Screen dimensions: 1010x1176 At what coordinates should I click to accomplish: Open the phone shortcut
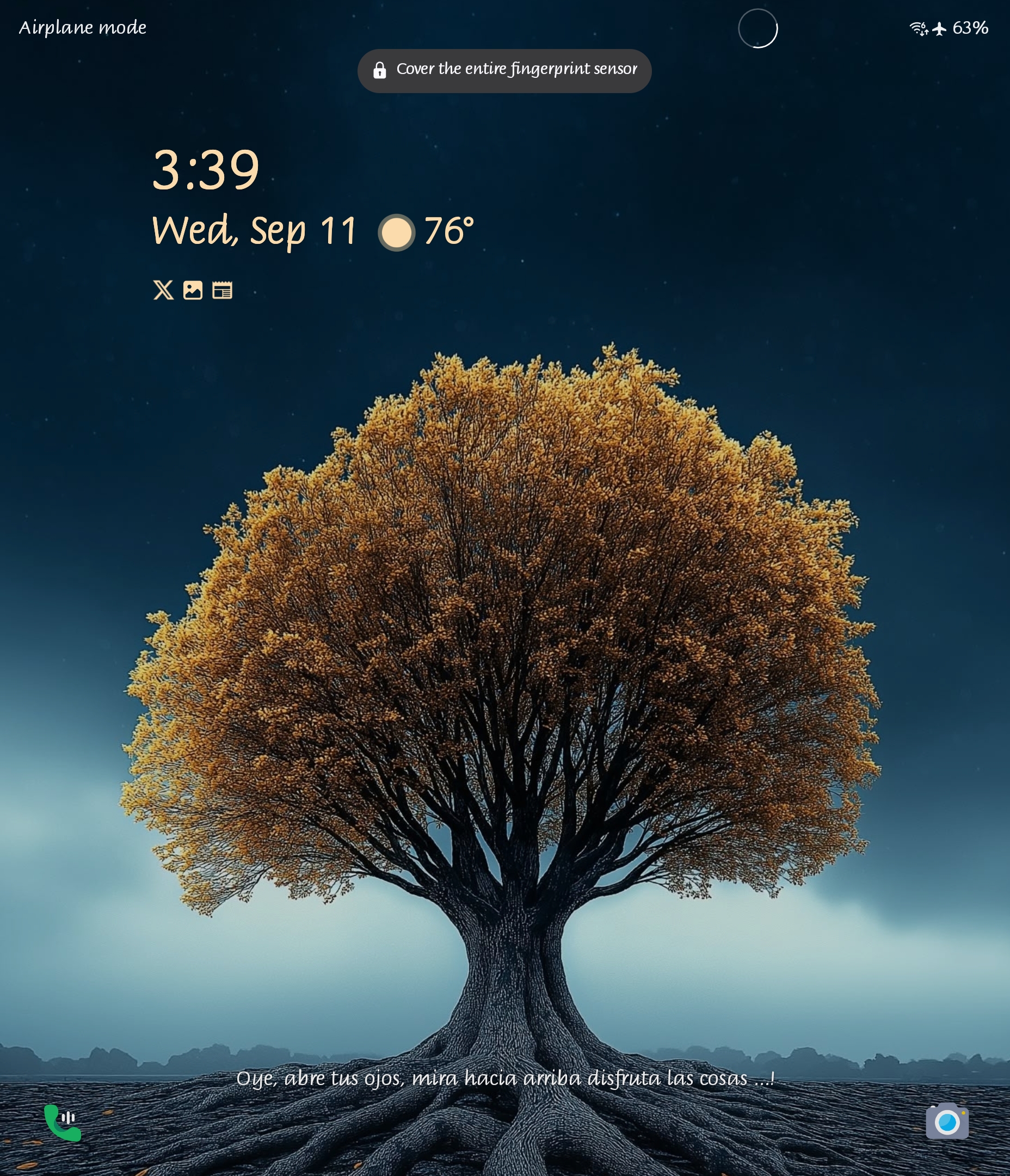tap(63, 1122)
